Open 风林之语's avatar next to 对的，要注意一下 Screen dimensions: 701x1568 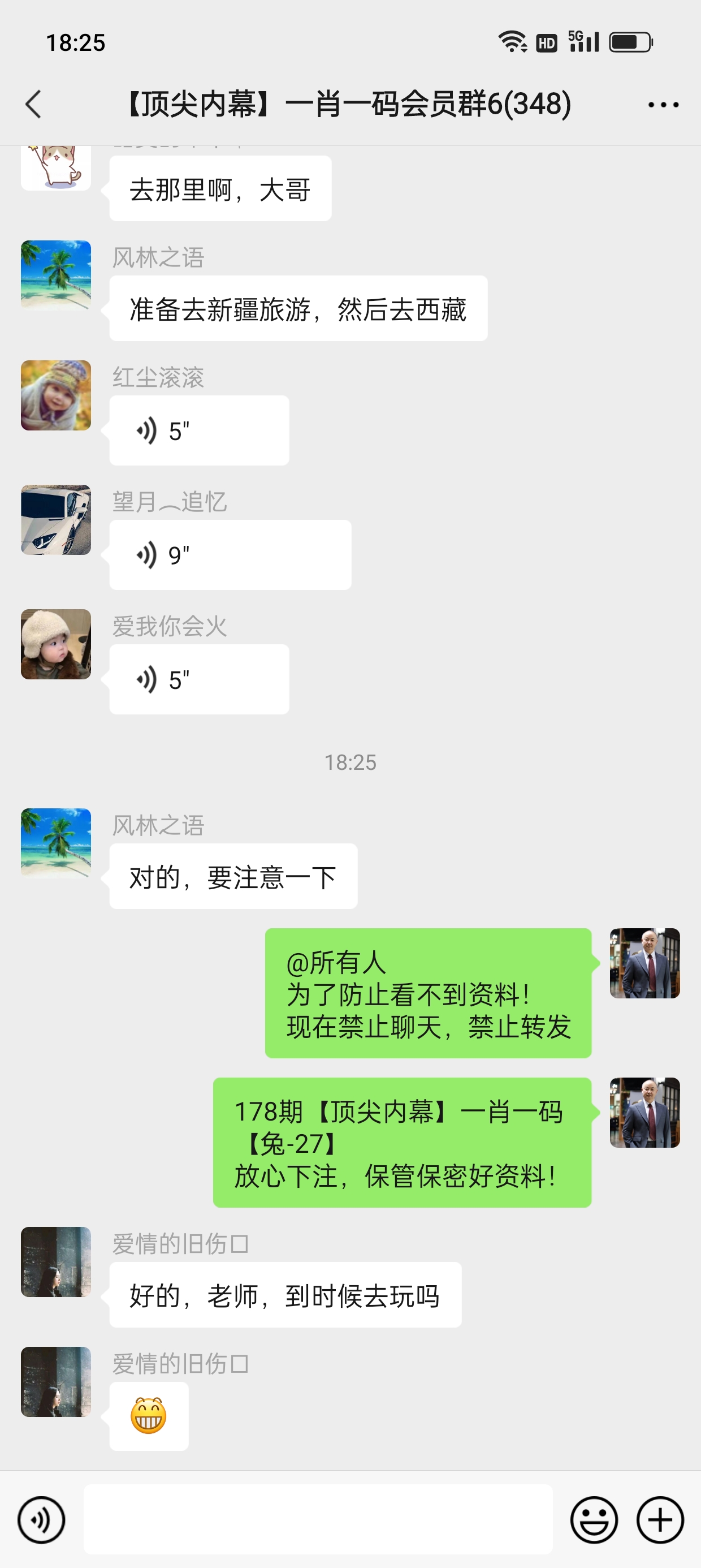pyautogui.click(x=56, y=843)
